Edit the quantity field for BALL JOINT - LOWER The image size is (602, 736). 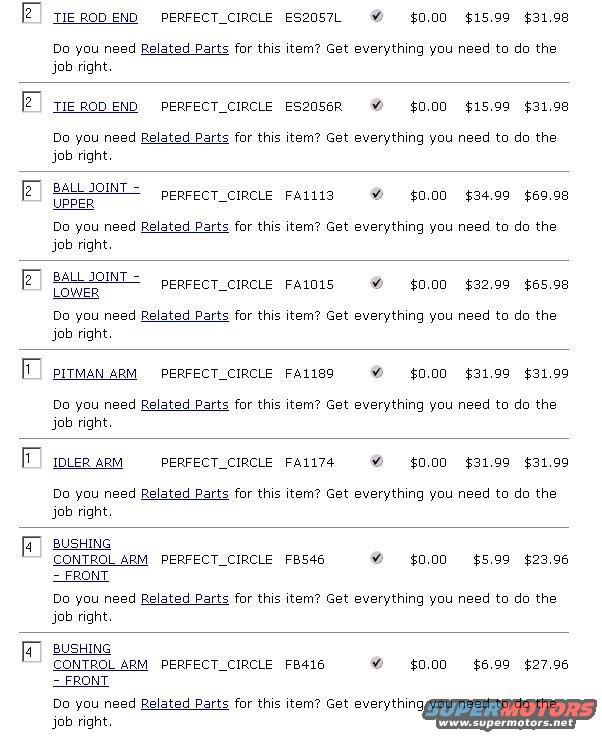[x=31, y=280]
